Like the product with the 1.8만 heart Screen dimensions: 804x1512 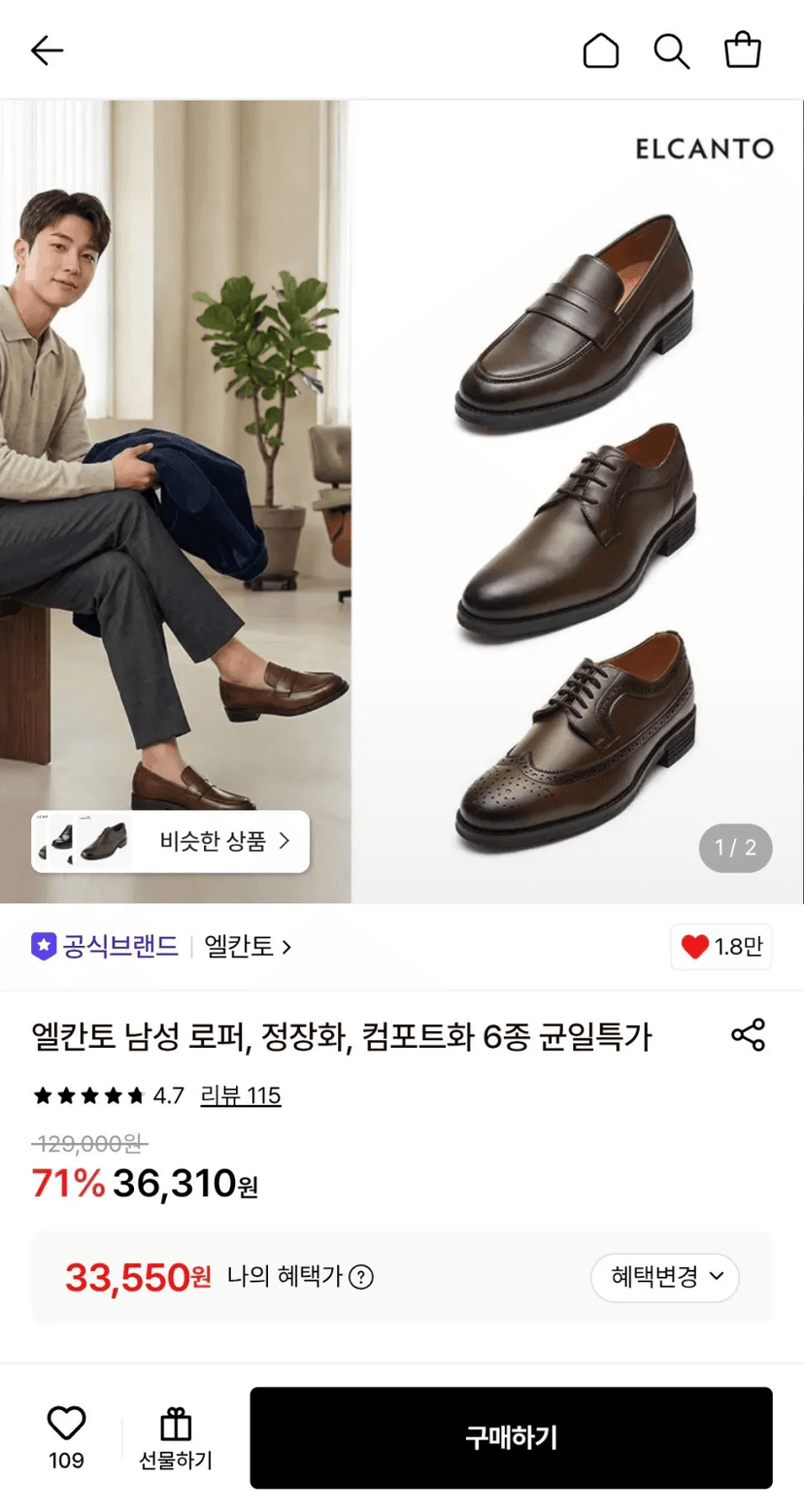(720, 947)
